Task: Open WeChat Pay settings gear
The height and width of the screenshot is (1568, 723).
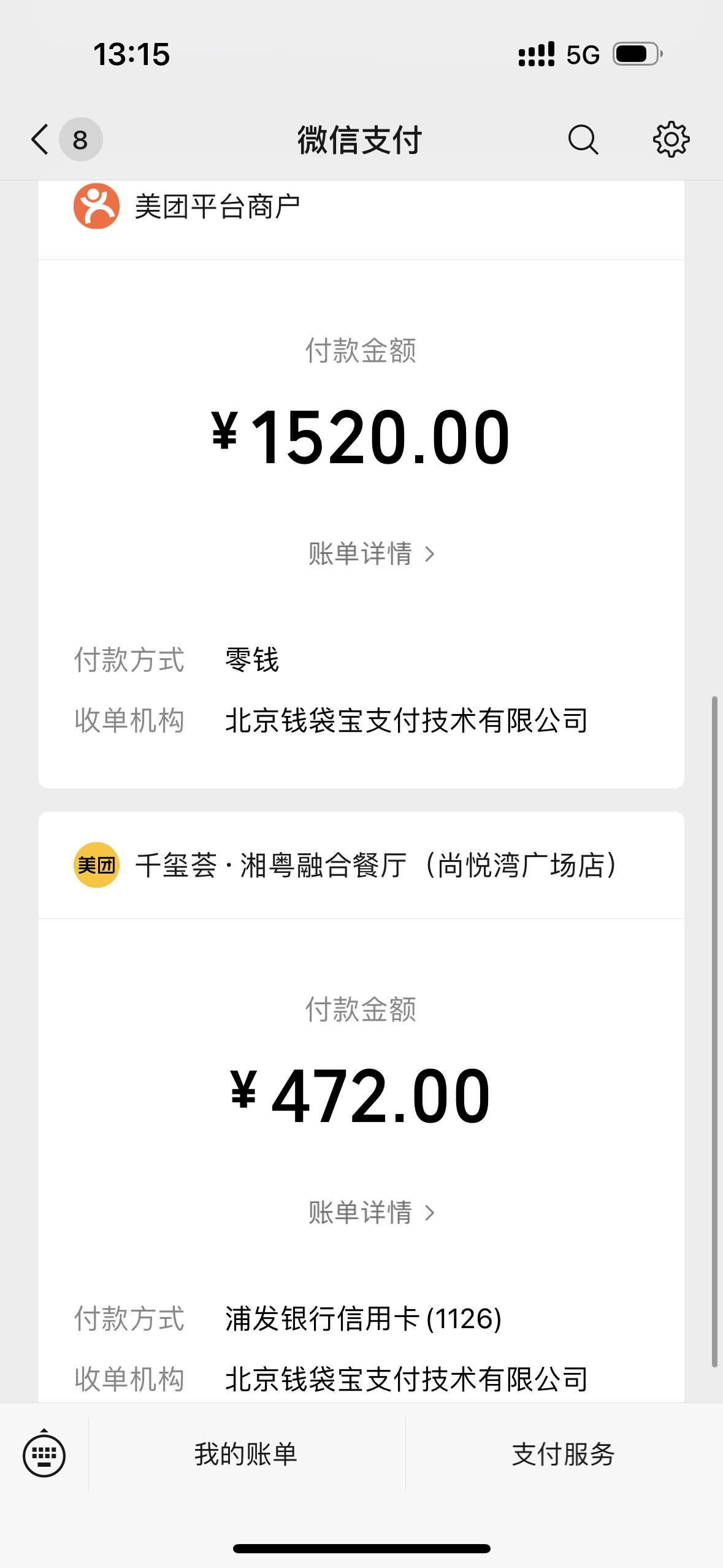Action: pyautogui.click(x=671, y=139)
